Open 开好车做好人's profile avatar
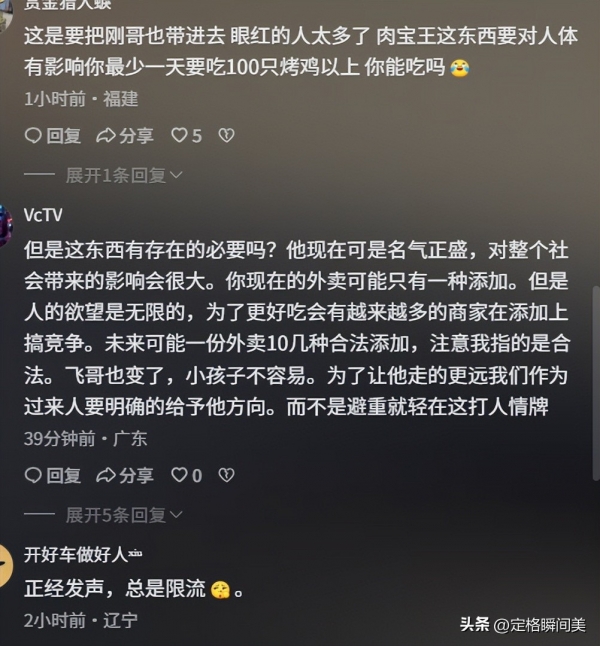600x646 pixels. pyautogui.click(x=5, y=566)
